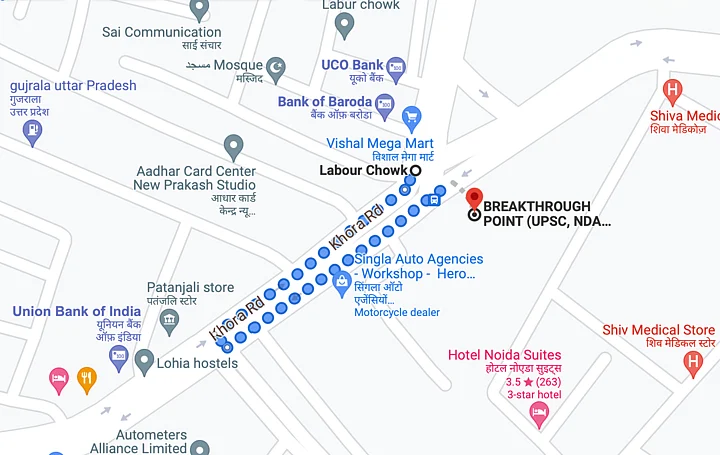Open the Mosque place marker
The width and height of the screenshot is (720, 455).
coord(274,69)
